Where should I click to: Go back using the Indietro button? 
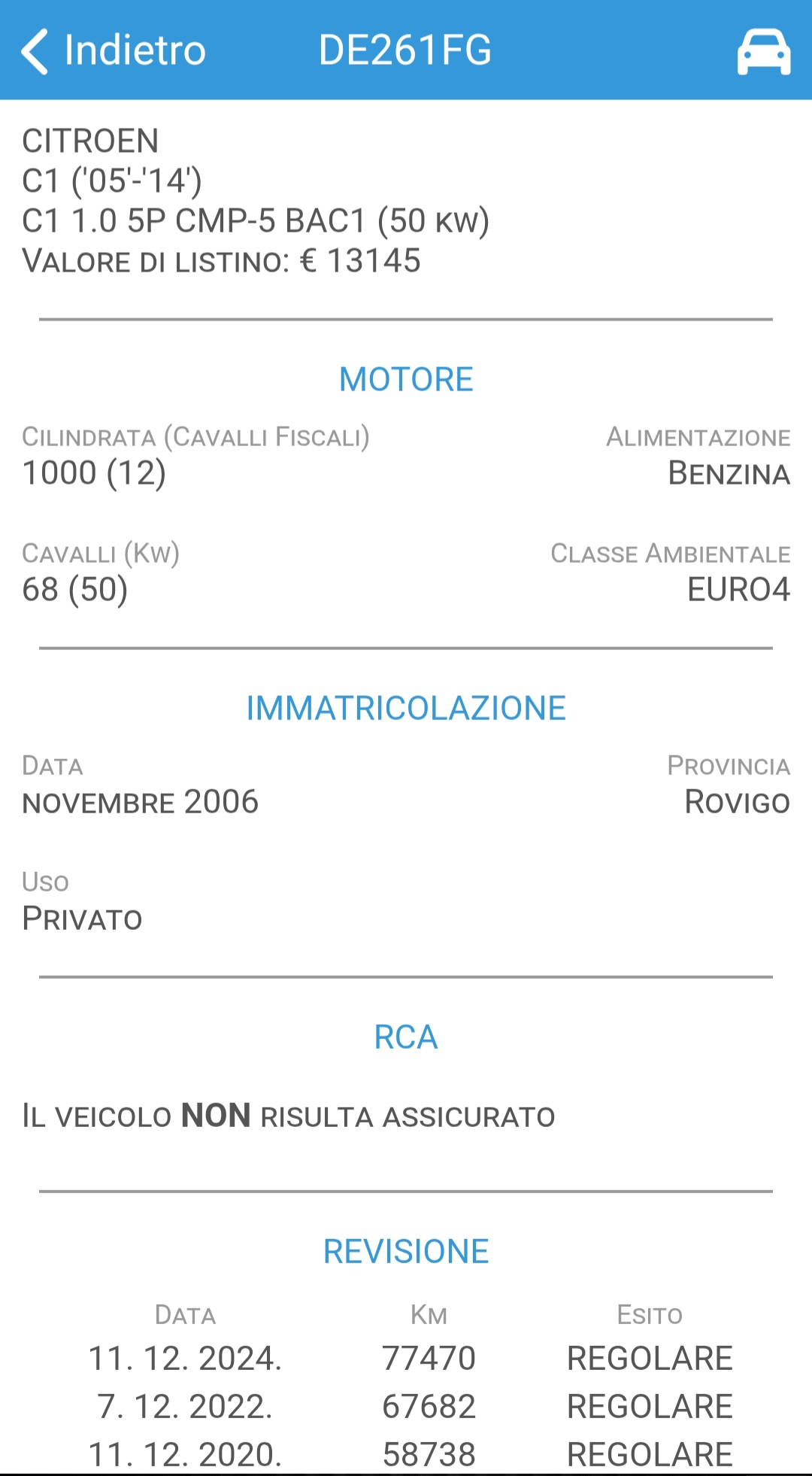click(113, 50)
